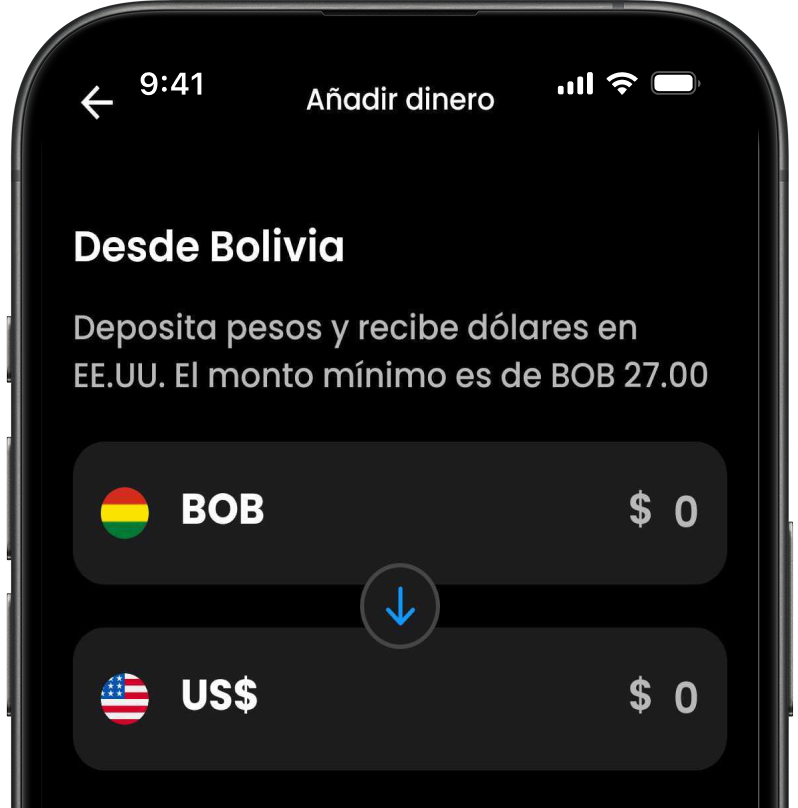Screen dimensions: 798x808
Task: Tap the BOB 27.00 minimum amount text
Action: 628,375
